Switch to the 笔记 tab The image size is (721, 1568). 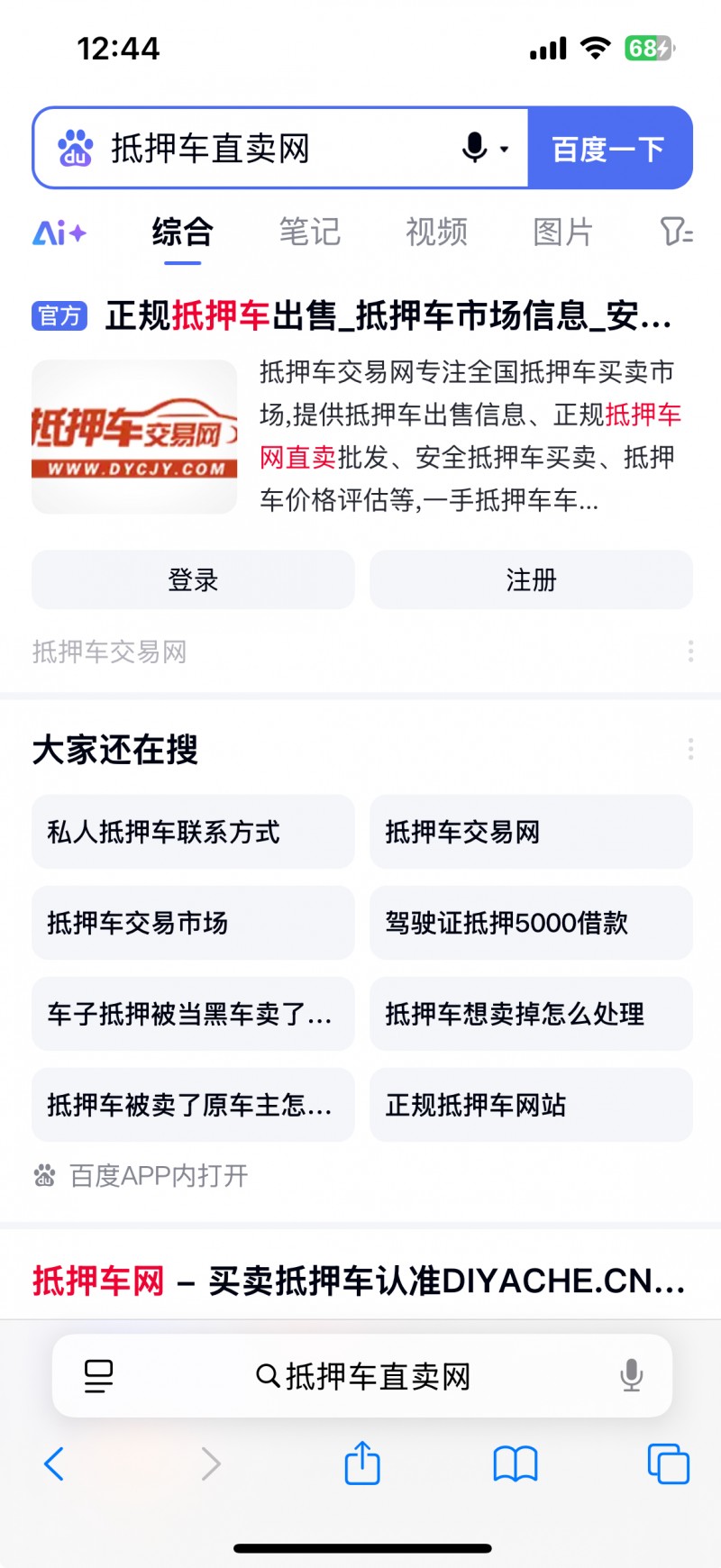pyautogui.click(x=309, y=232)
